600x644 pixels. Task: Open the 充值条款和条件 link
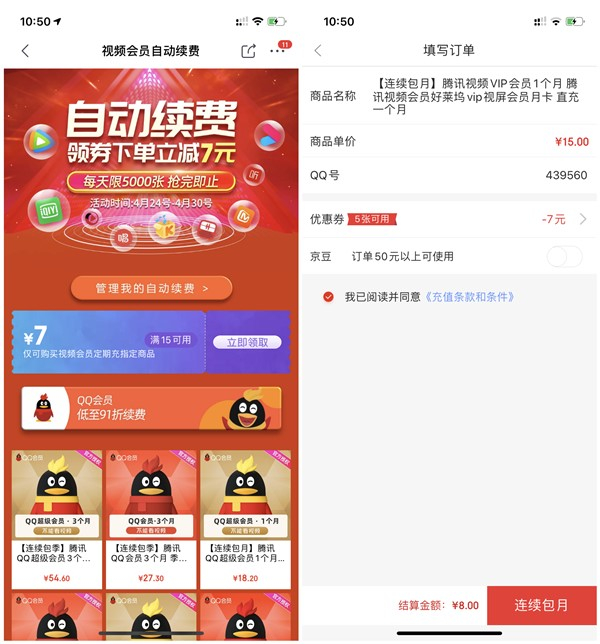tap(470, 297)
